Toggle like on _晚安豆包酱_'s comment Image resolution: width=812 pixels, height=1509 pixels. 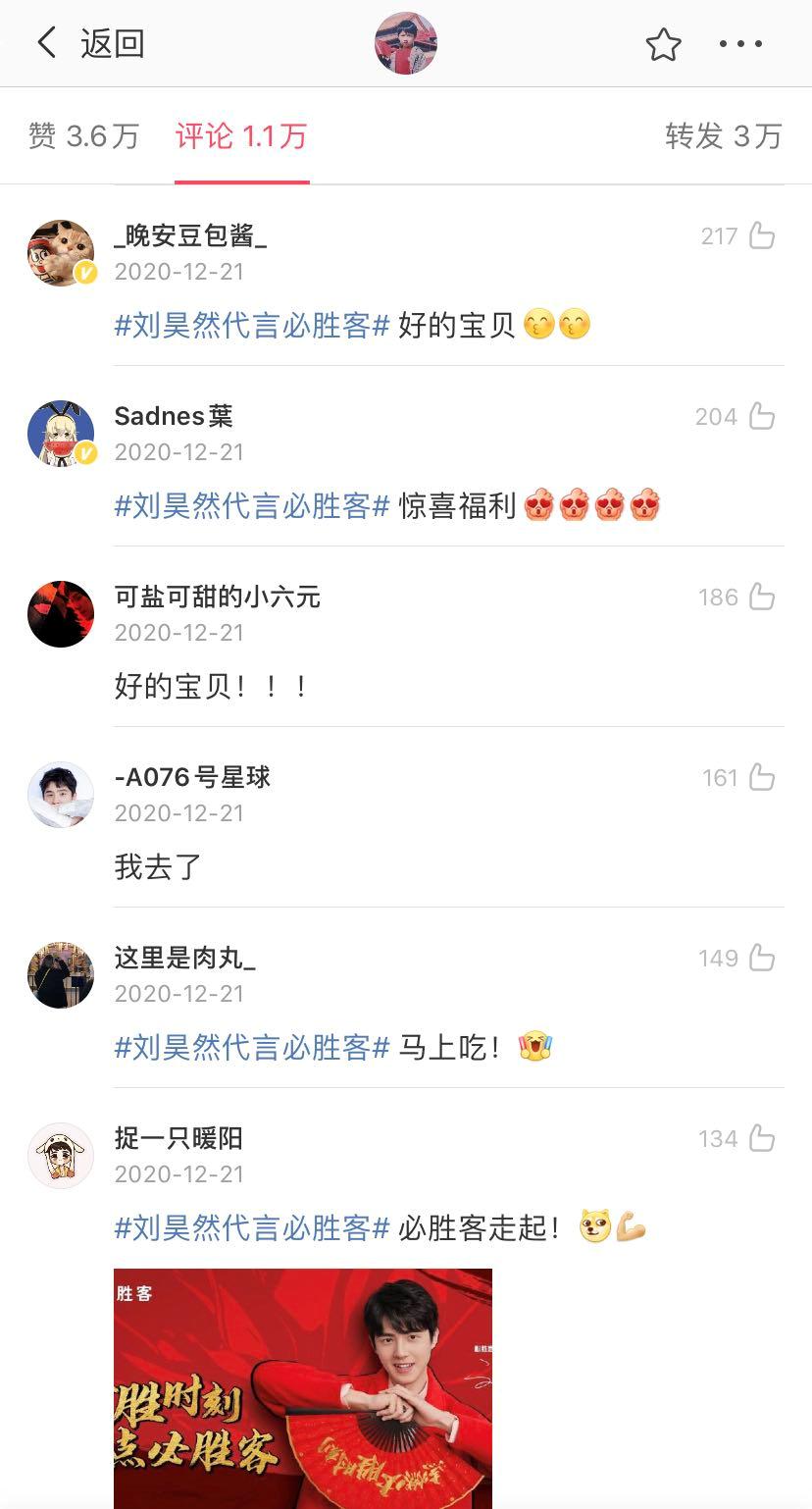coord(763,236)
